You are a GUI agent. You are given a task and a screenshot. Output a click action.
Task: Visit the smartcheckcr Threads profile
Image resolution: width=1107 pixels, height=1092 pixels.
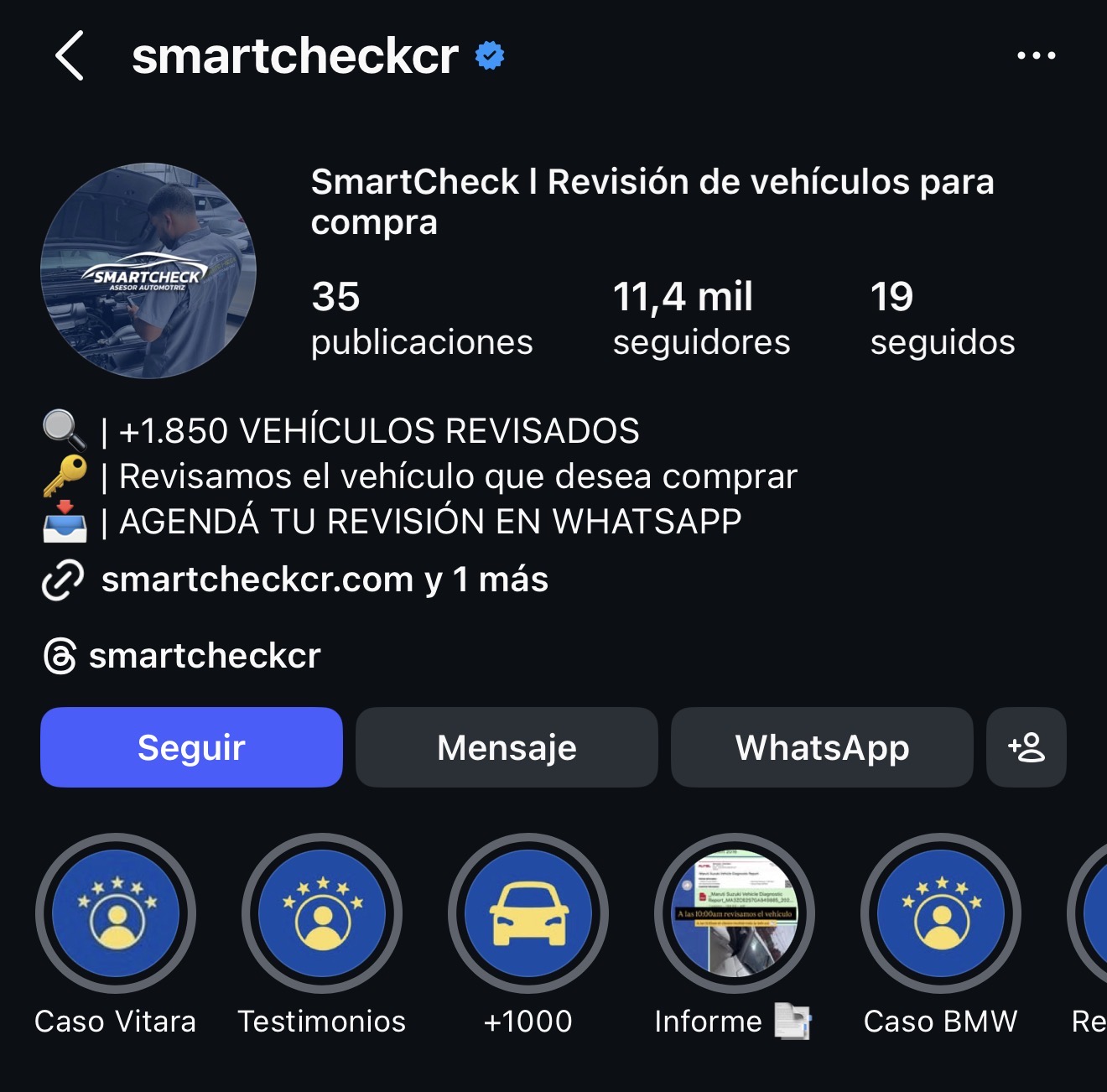(x=204, y=656)
